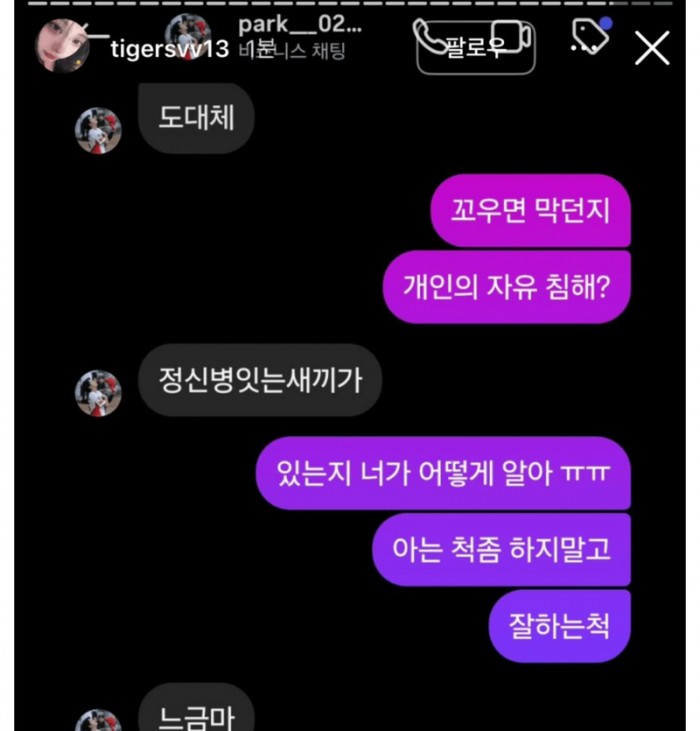Follow tigersvv13 with the 팔로우 button

(x=475, y=49)
